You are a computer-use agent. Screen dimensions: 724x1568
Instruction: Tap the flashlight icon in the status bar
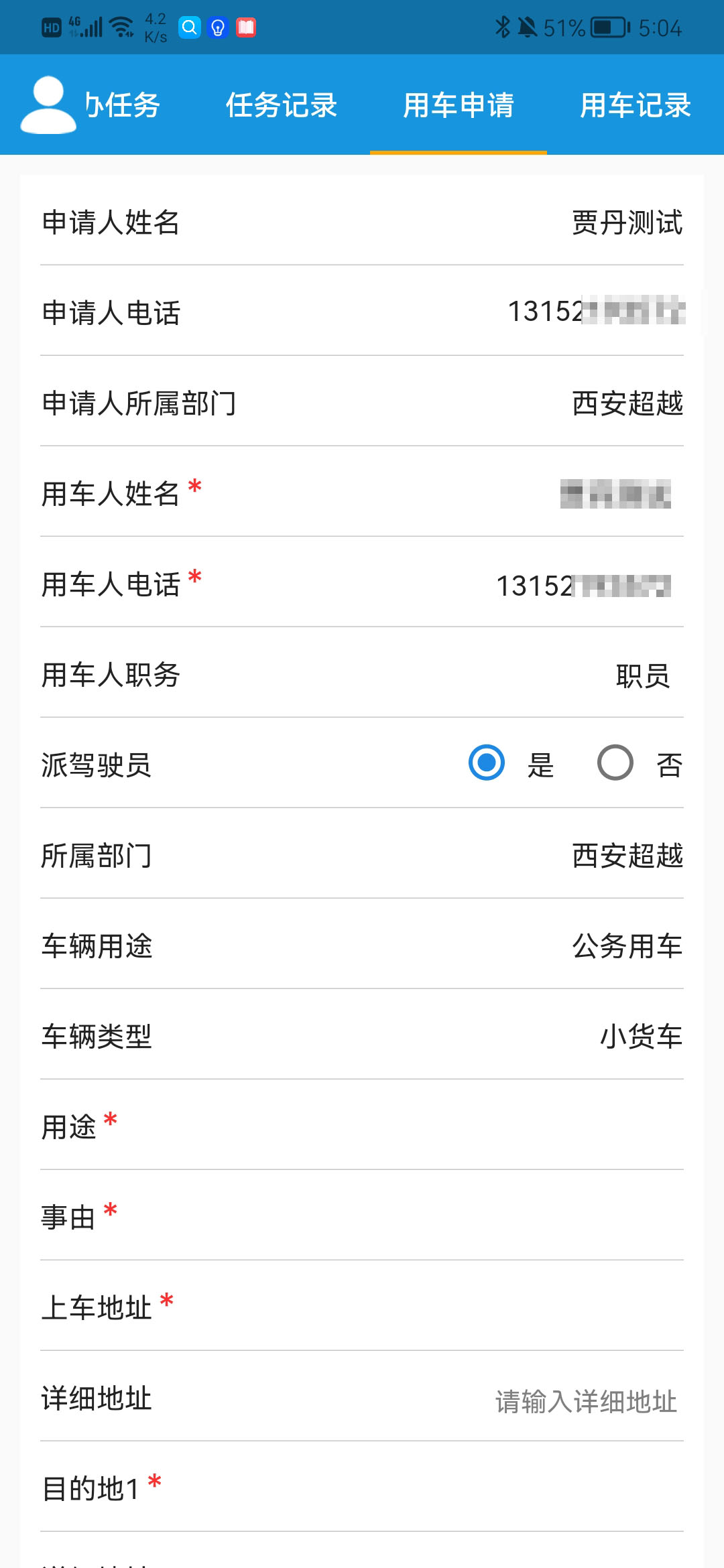pyautogui.click(x=217, y=27)
